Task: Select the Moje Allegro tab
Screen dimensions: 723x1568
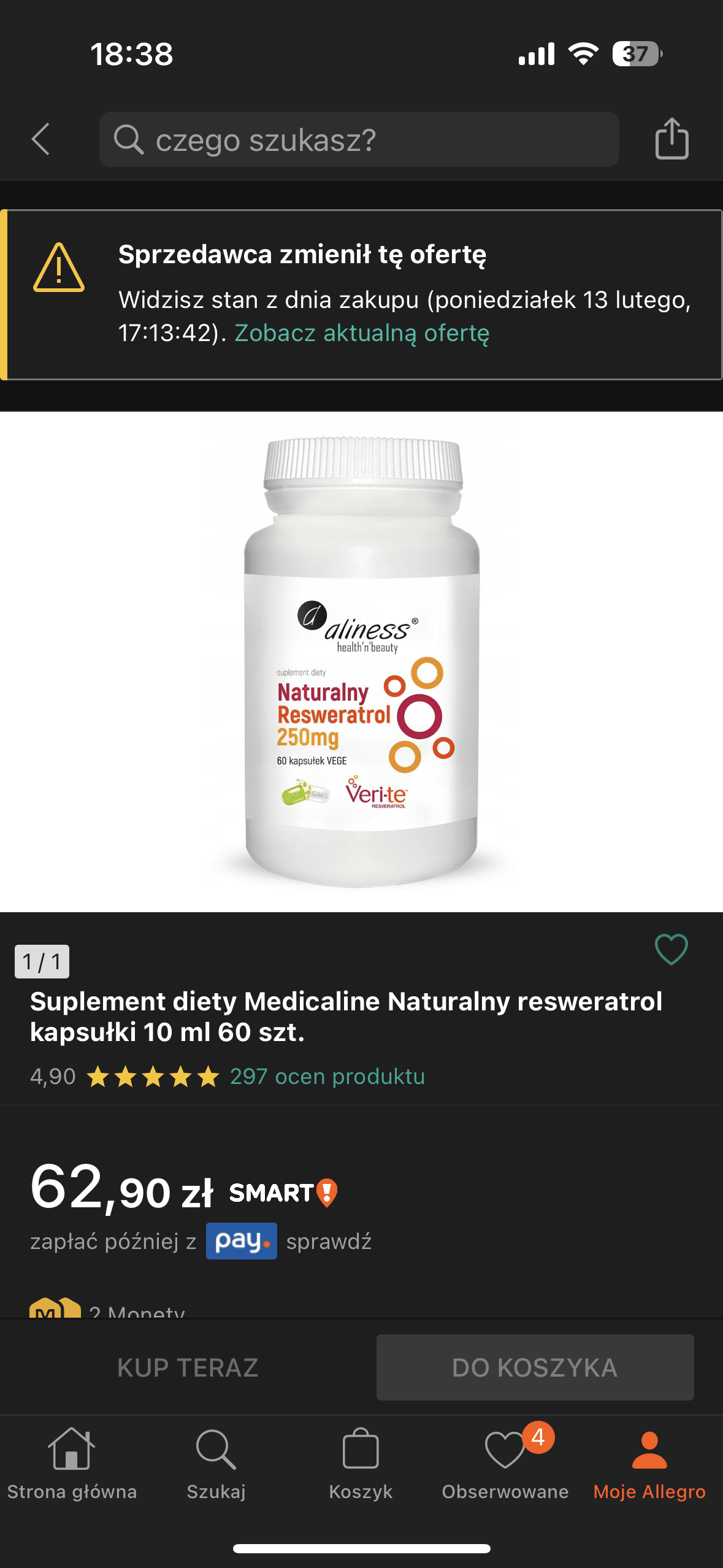Action: 649,1463
